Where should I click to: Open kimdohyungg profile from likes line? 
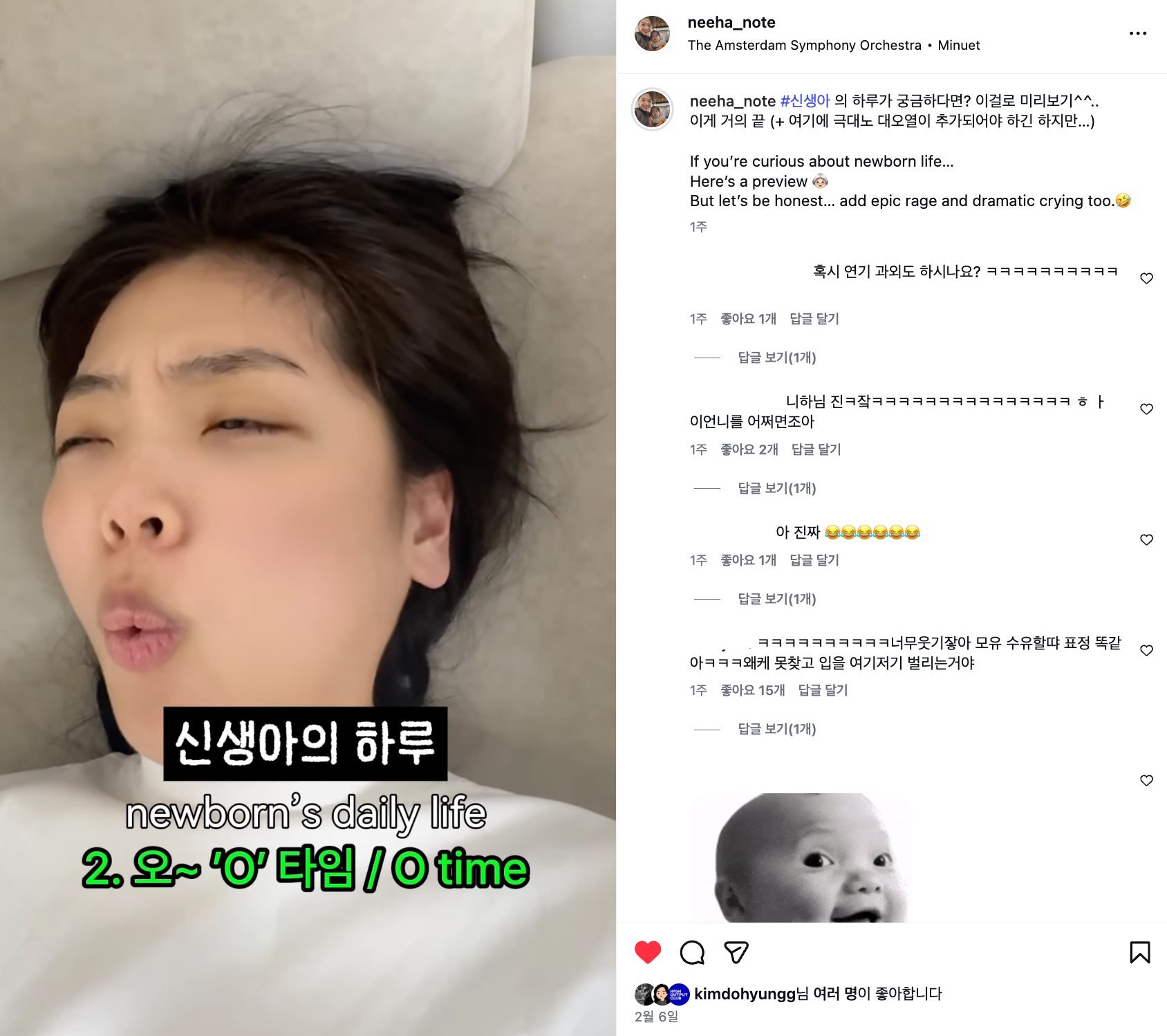coord(745,994)
